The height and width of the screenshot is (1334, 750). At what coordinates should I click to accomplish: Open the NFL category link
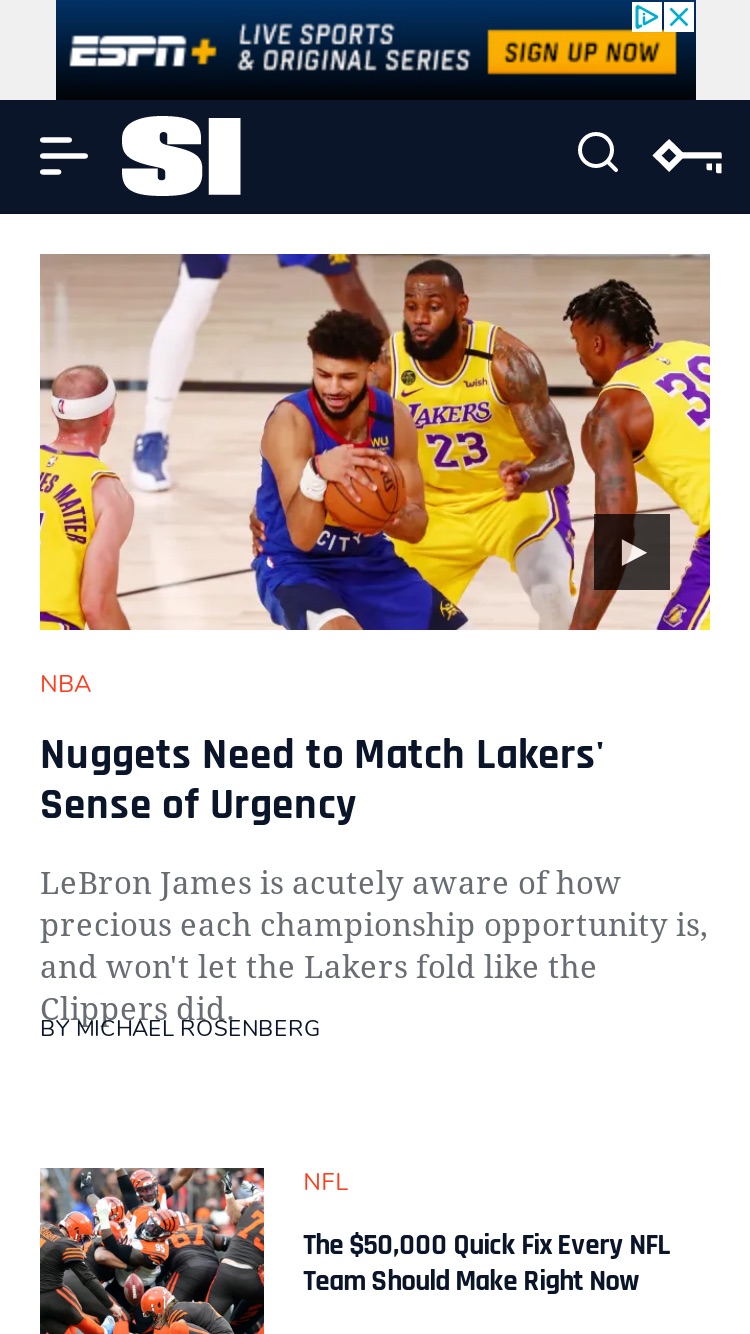pyautogui.click(x=326, y=1182)
